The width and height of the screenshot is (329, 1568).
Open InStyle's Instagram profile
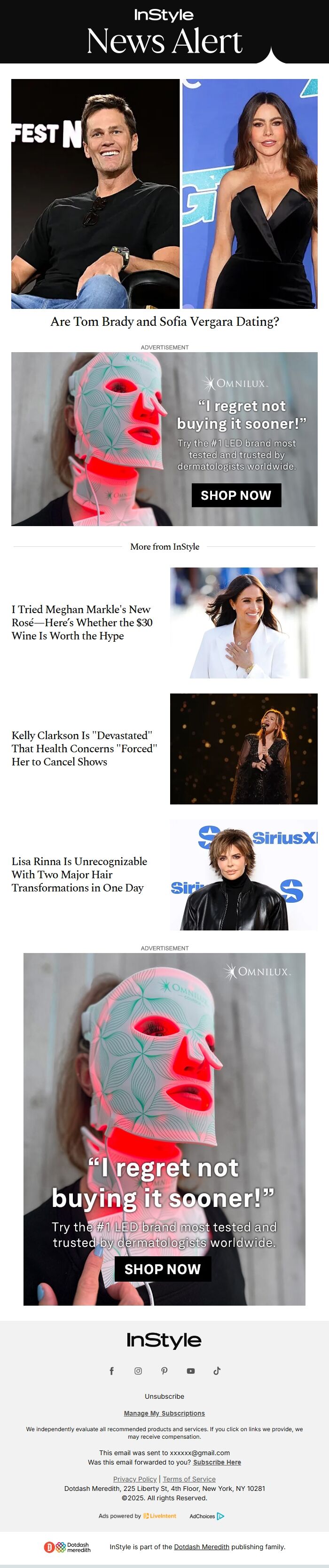pyautogui.click(x=138, y=1371)
